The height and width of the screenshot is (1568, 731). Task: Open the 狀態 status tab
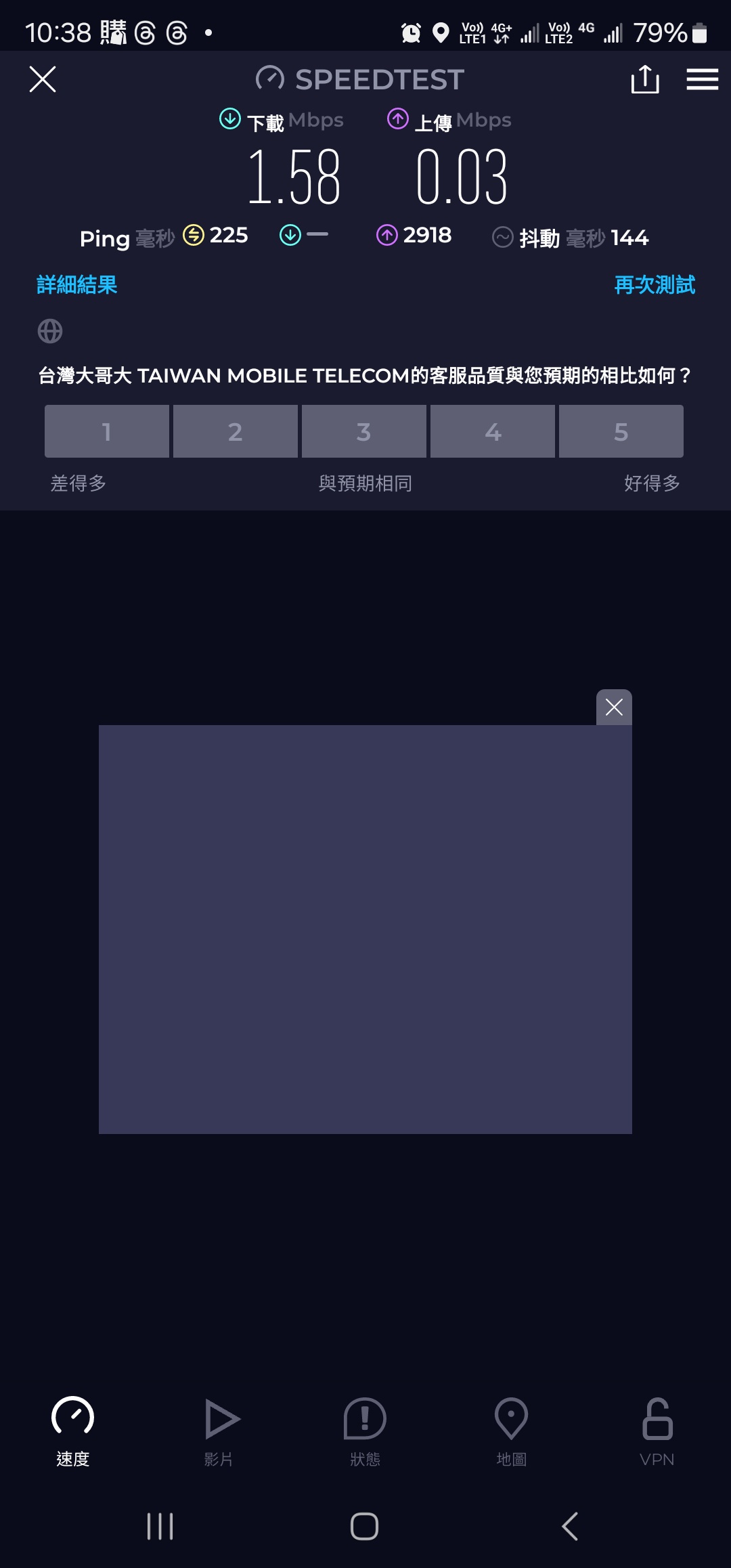coord(365,1430)
